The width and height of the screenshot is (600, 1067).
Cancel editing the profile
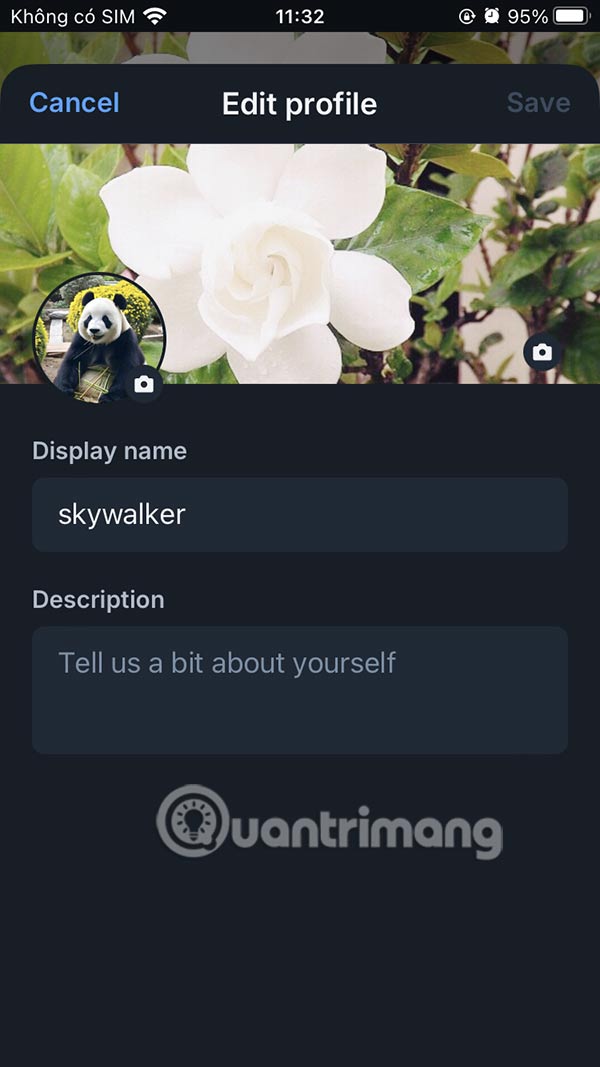coord(74,103)
